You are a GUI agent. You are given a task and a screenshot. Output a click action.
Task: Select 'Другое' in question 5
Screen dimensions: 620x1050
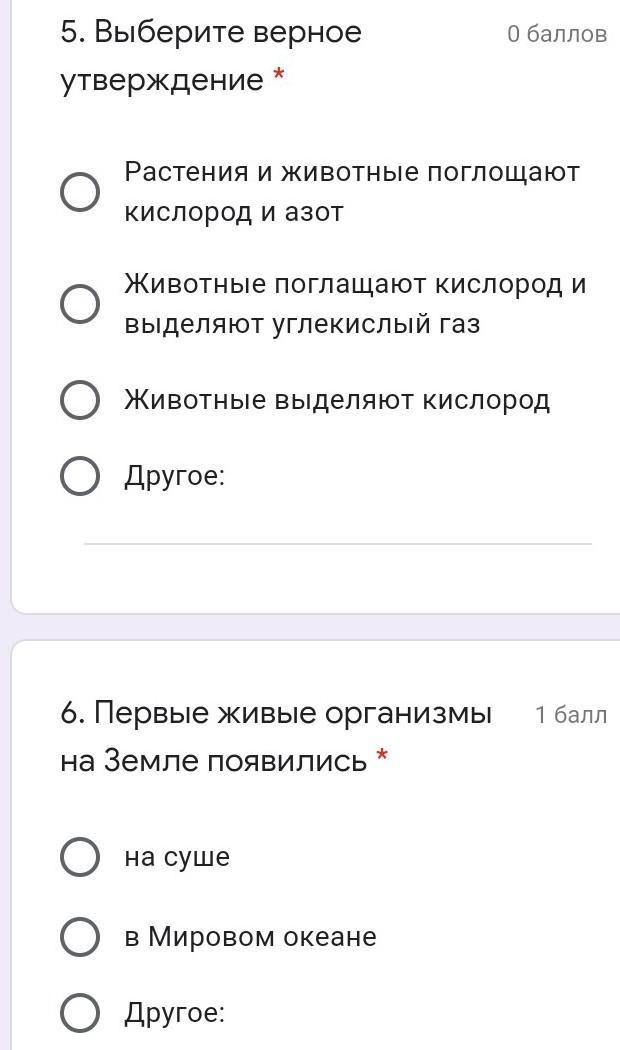[80, 476]
